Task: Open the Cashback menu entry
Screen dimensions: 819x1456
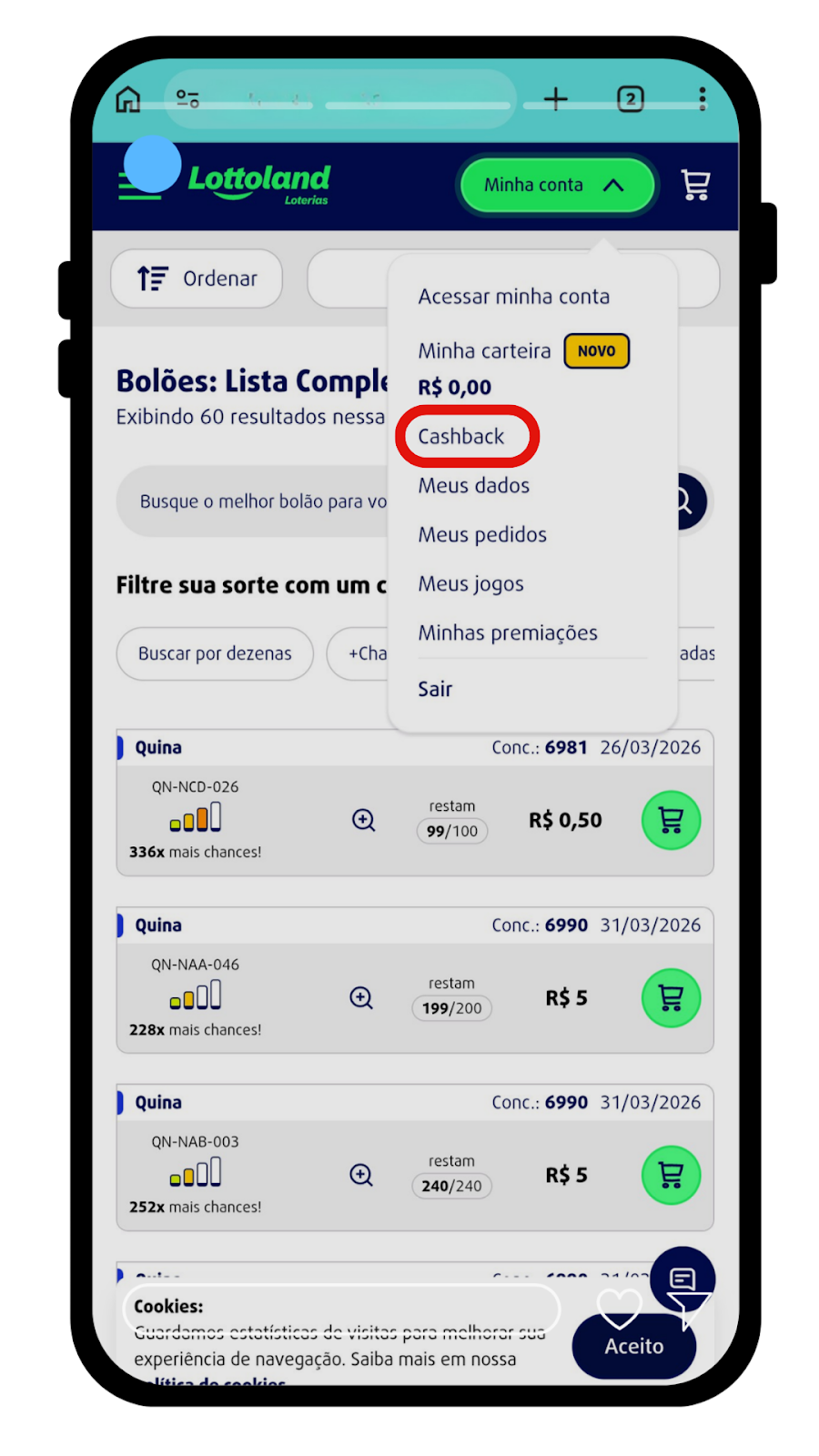Action: [460, 437]
